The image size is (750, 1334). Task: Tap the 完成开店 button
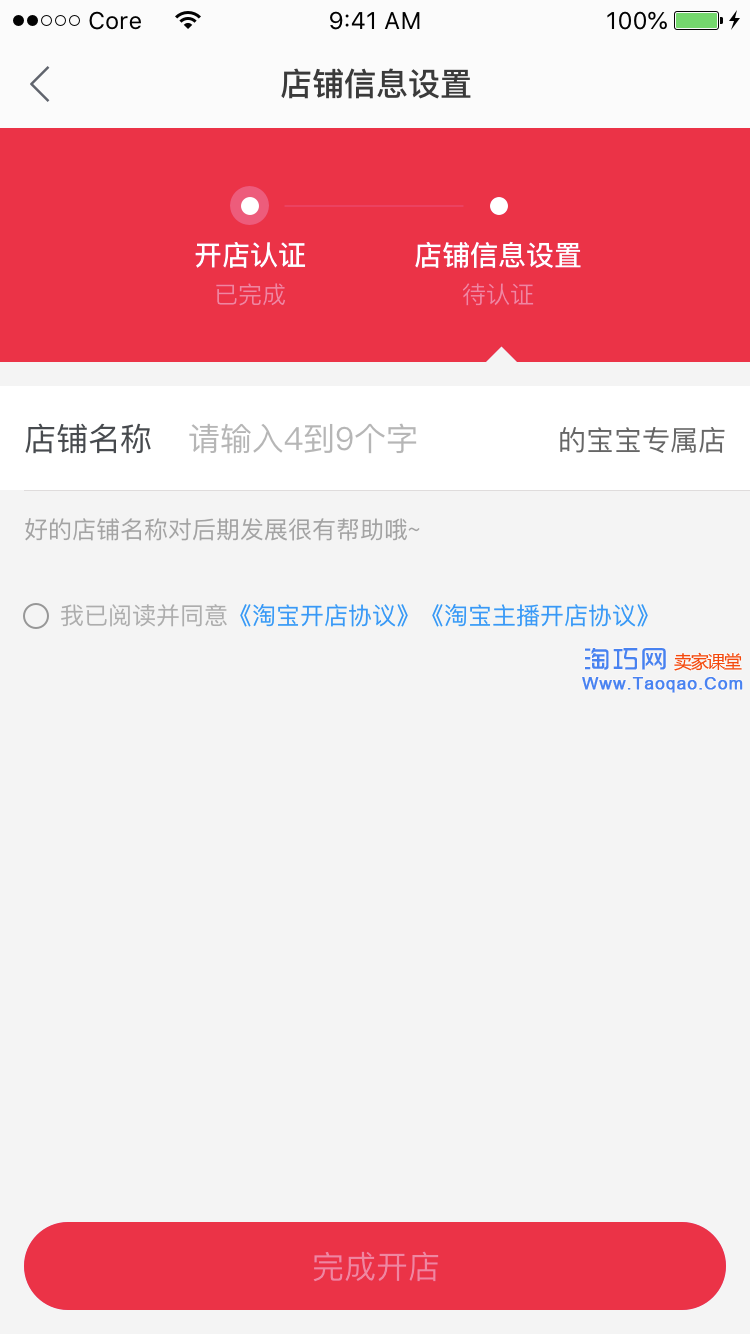[x=375, y=1266]
